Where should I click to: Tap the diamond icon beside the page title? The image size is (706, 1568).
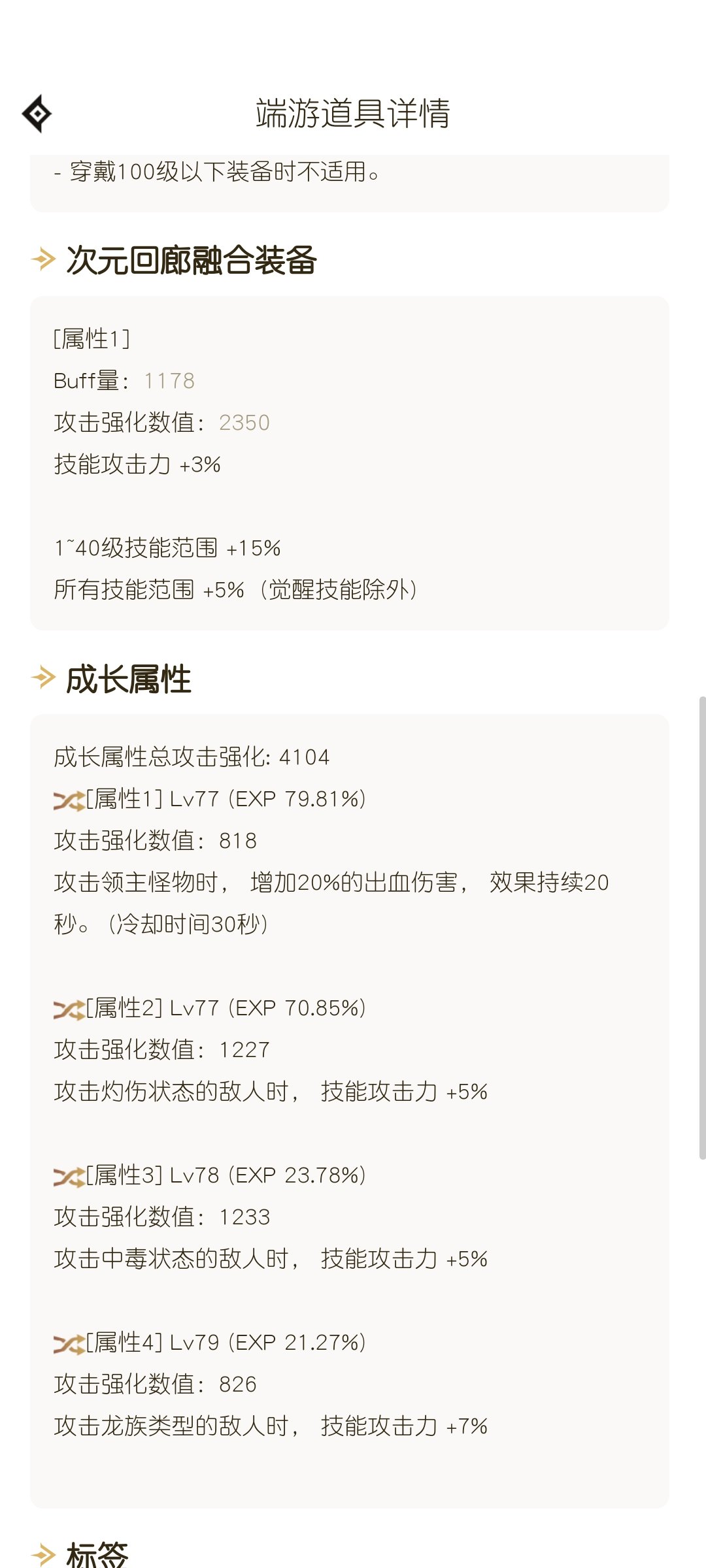tap(37, 114)
